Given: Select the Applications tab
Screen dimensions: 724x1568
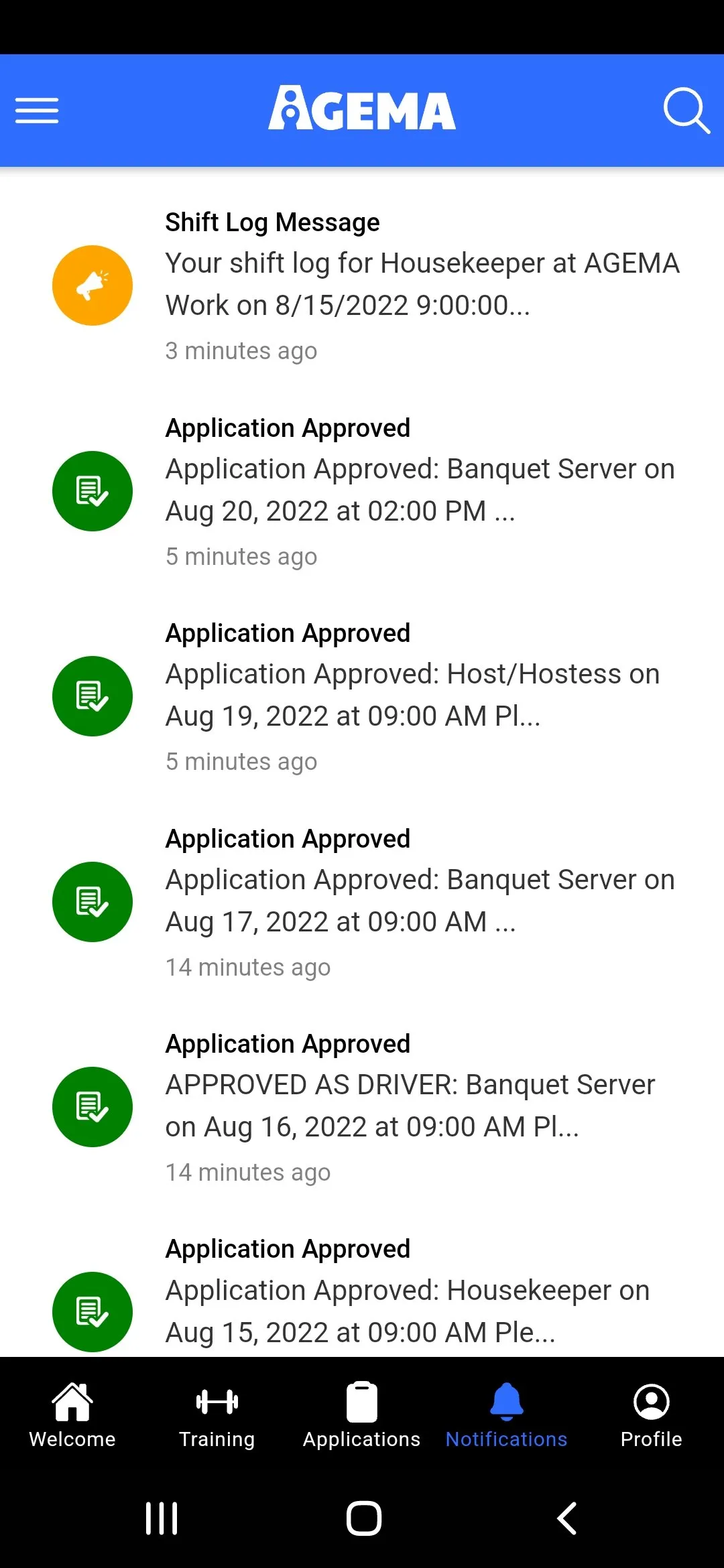Looking at the screenshot, I should click(362, 1415).
